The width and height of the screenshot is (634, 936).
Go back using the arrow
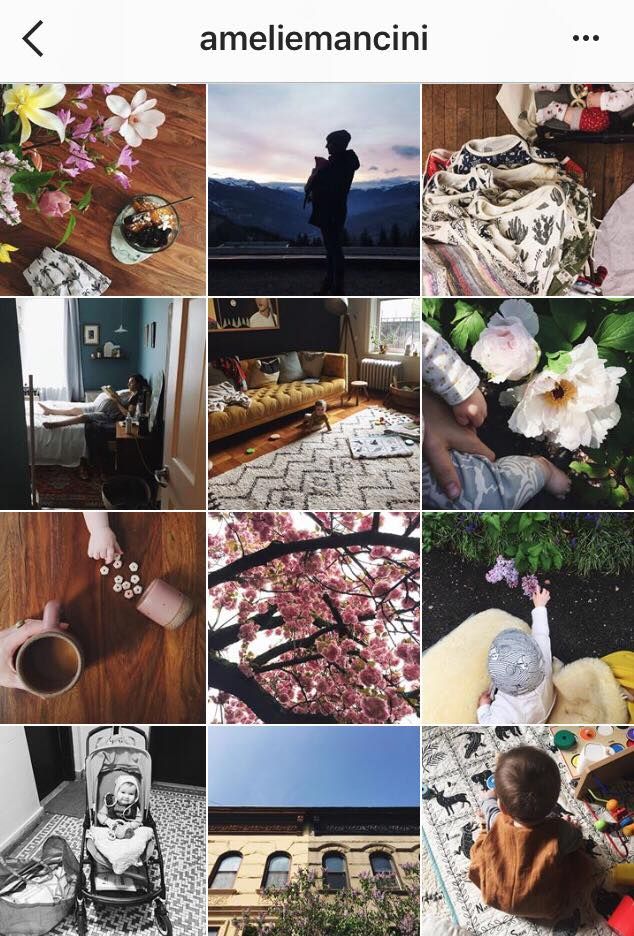(33, 39)
